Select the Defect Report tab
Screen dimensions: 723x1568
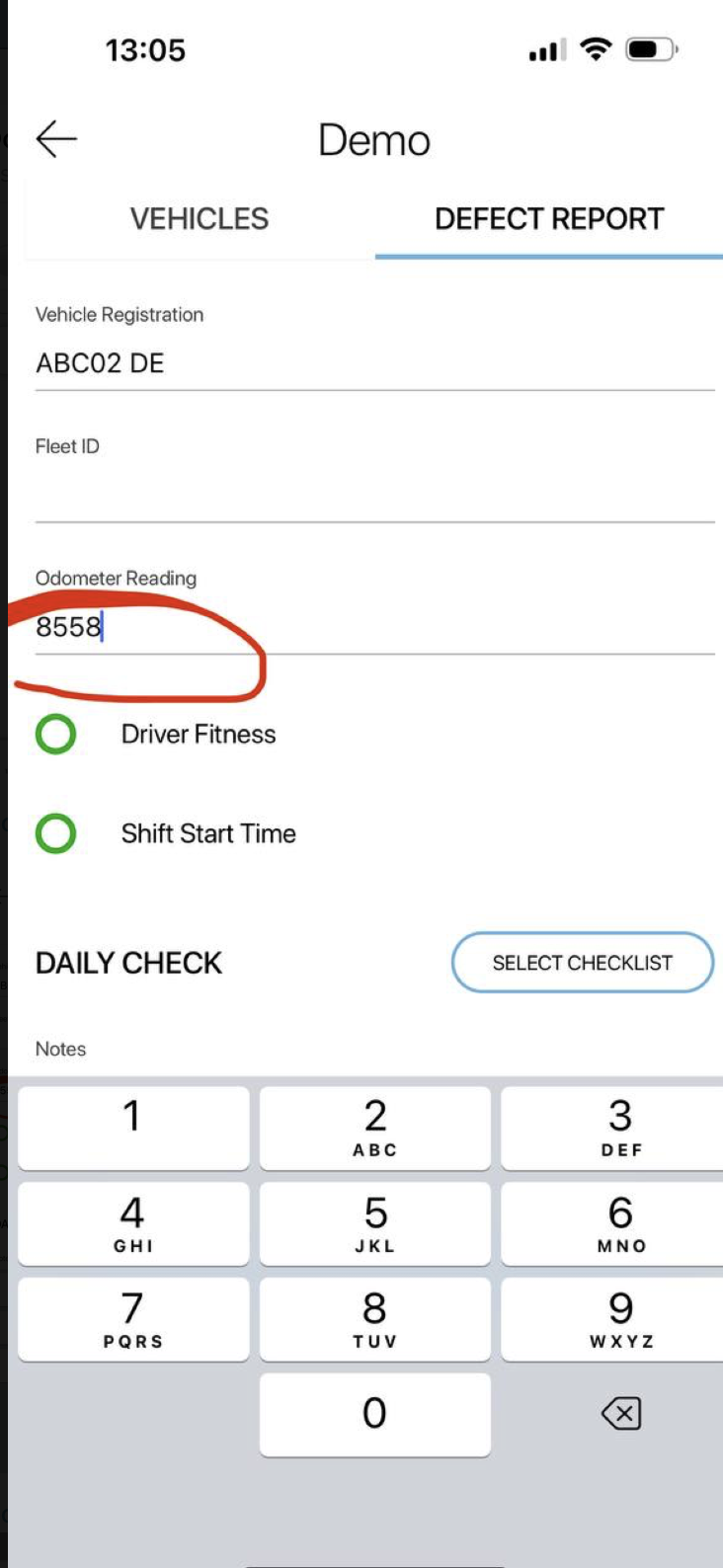coord(549,219)
